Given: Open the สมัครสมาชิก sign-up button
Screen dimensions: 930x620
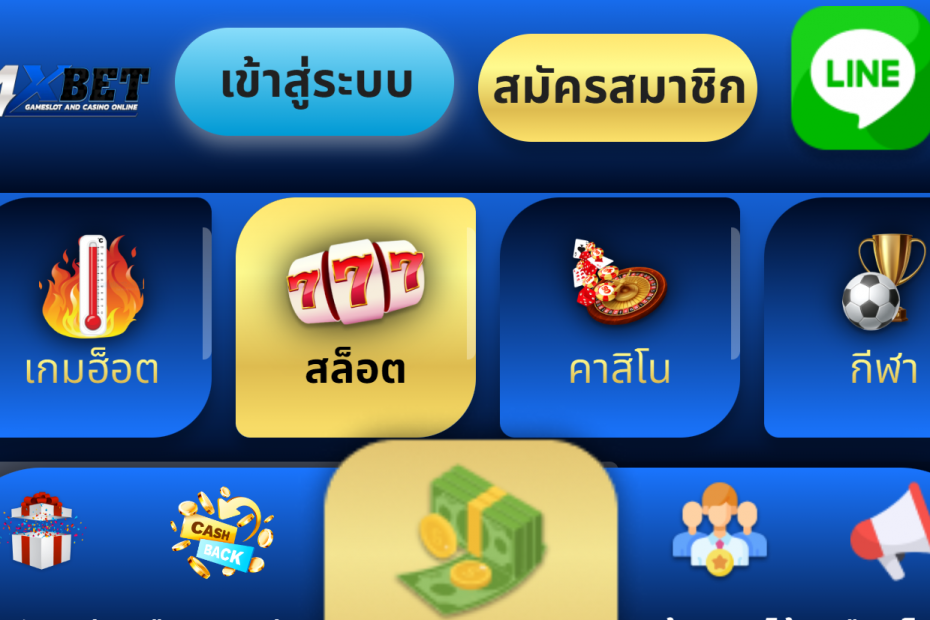Looking at the screenshot, I should [618, 88].
